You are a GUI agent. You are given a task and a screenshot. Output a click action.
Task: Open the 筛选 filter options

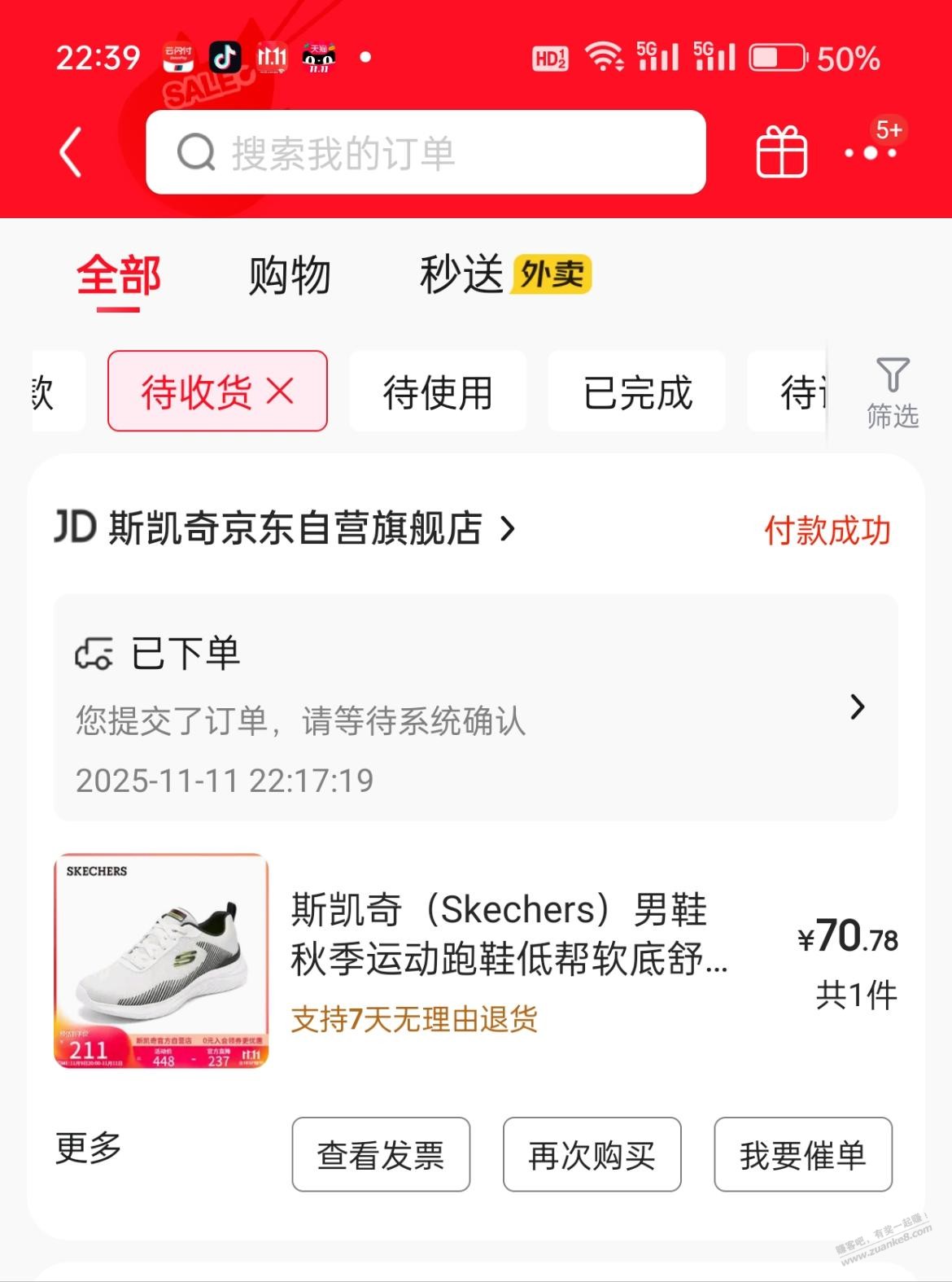coord(892,392)
